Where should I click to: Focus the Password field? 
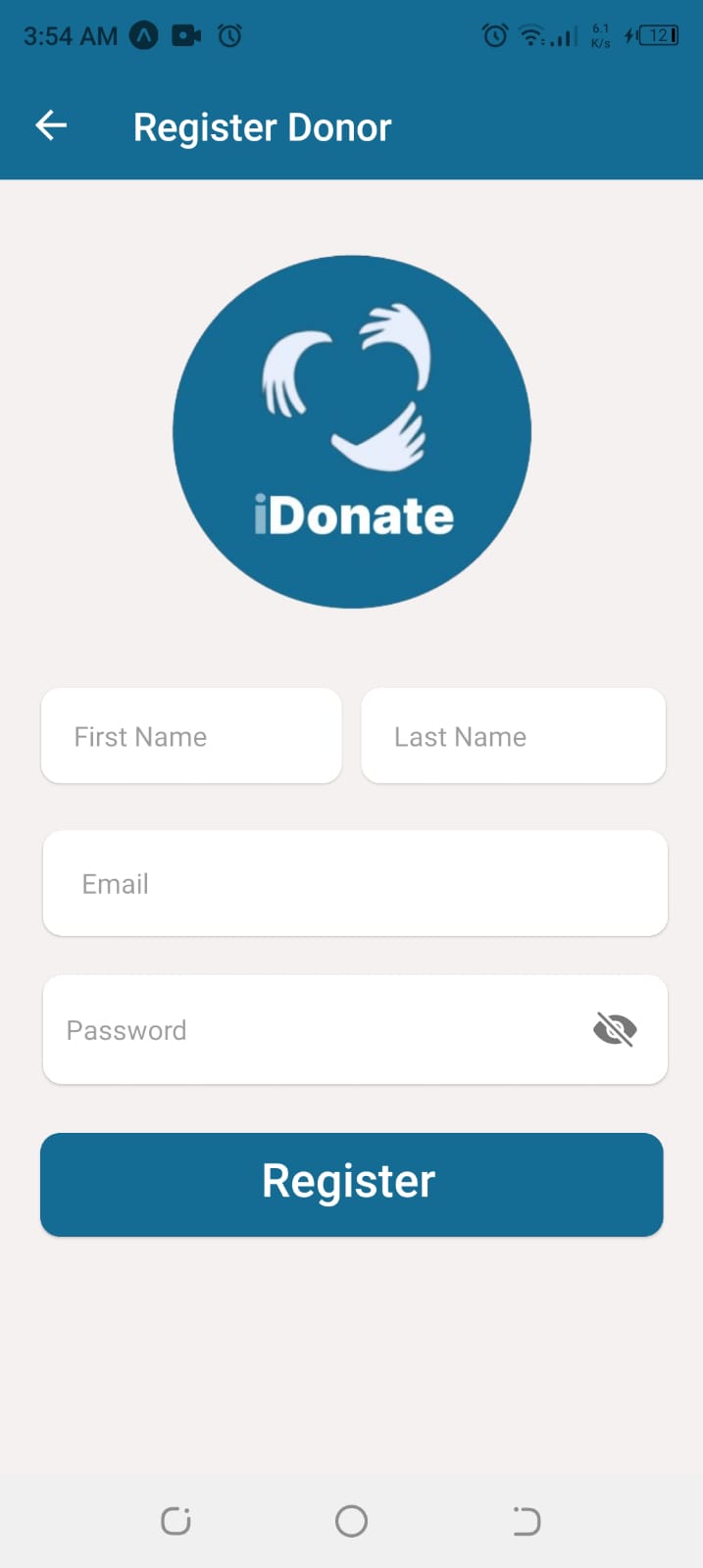coord(314,1030)
